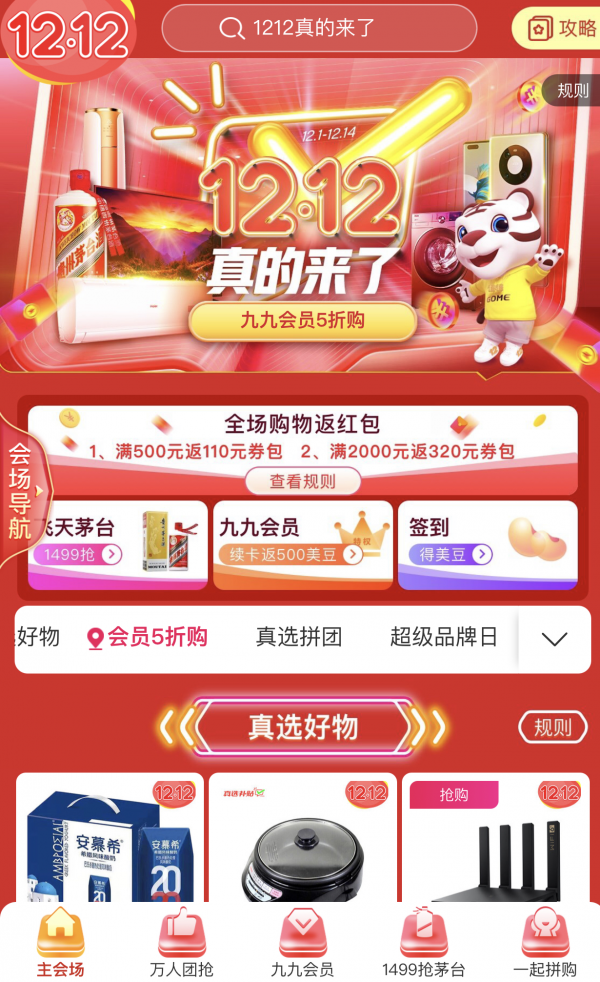This screenshot has width=600, height=982.
Task: Open 规则 on the top banner
Action: click(571, 92)
